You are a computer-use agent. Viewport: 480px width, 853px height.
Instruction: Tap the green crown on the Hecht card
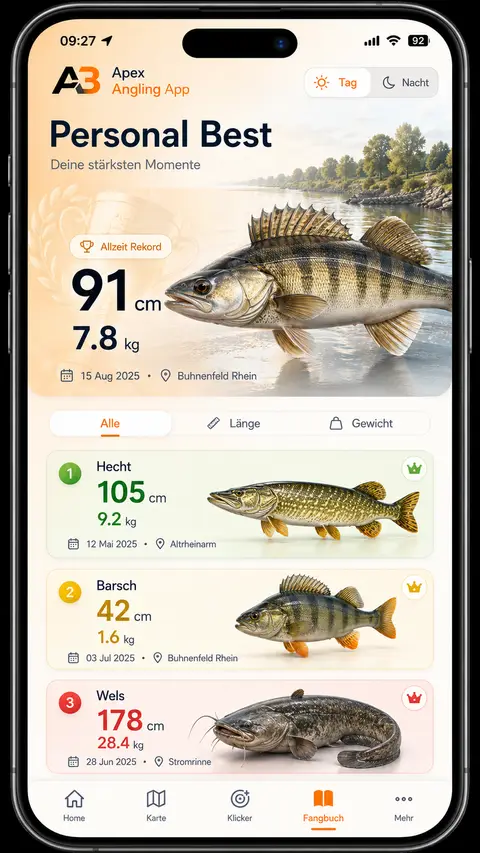(414, 468)
